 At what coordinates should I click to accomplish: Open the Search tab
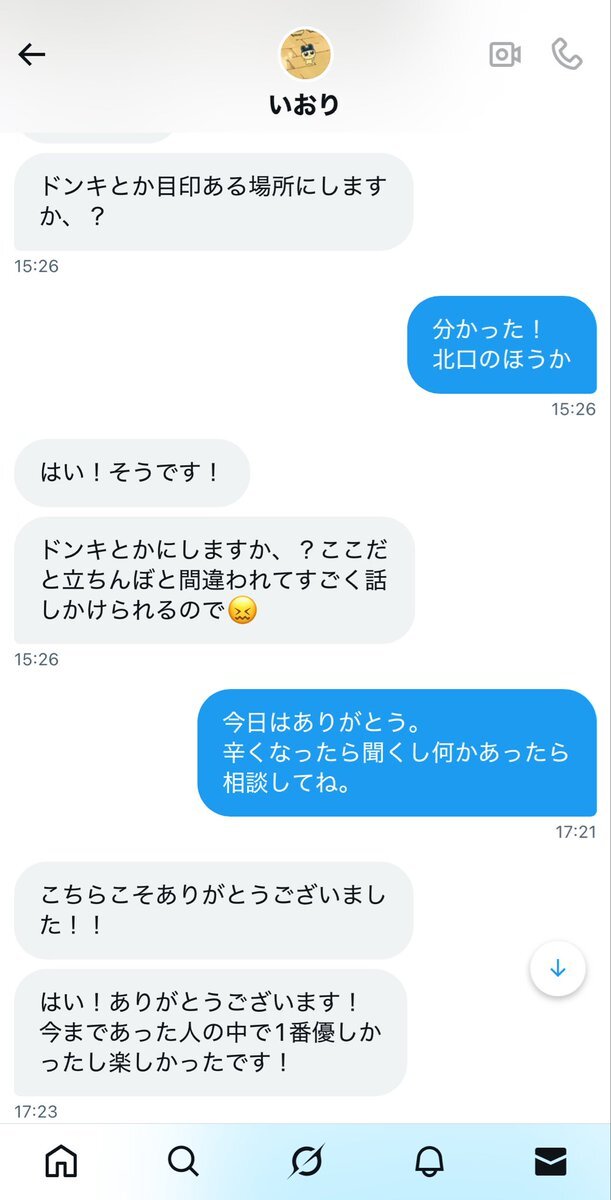pyautogui.click(x=183, y=1160)
